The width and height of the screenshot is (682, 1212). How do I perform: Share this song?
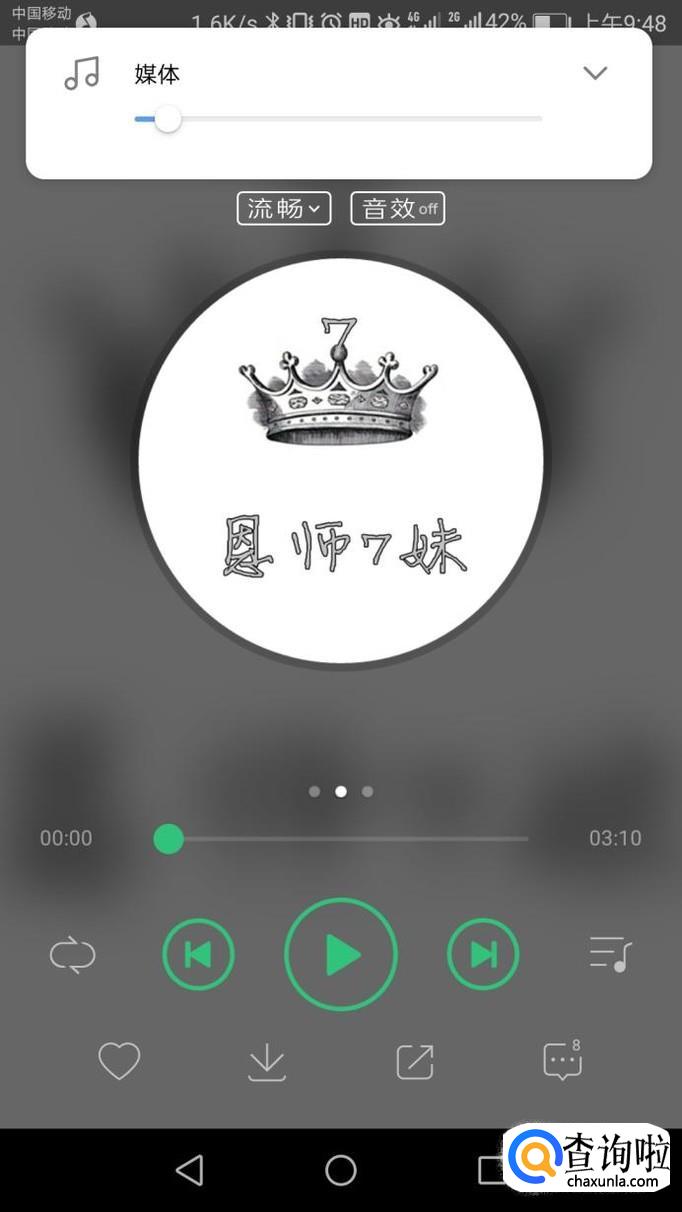[x=415, y=1061]
